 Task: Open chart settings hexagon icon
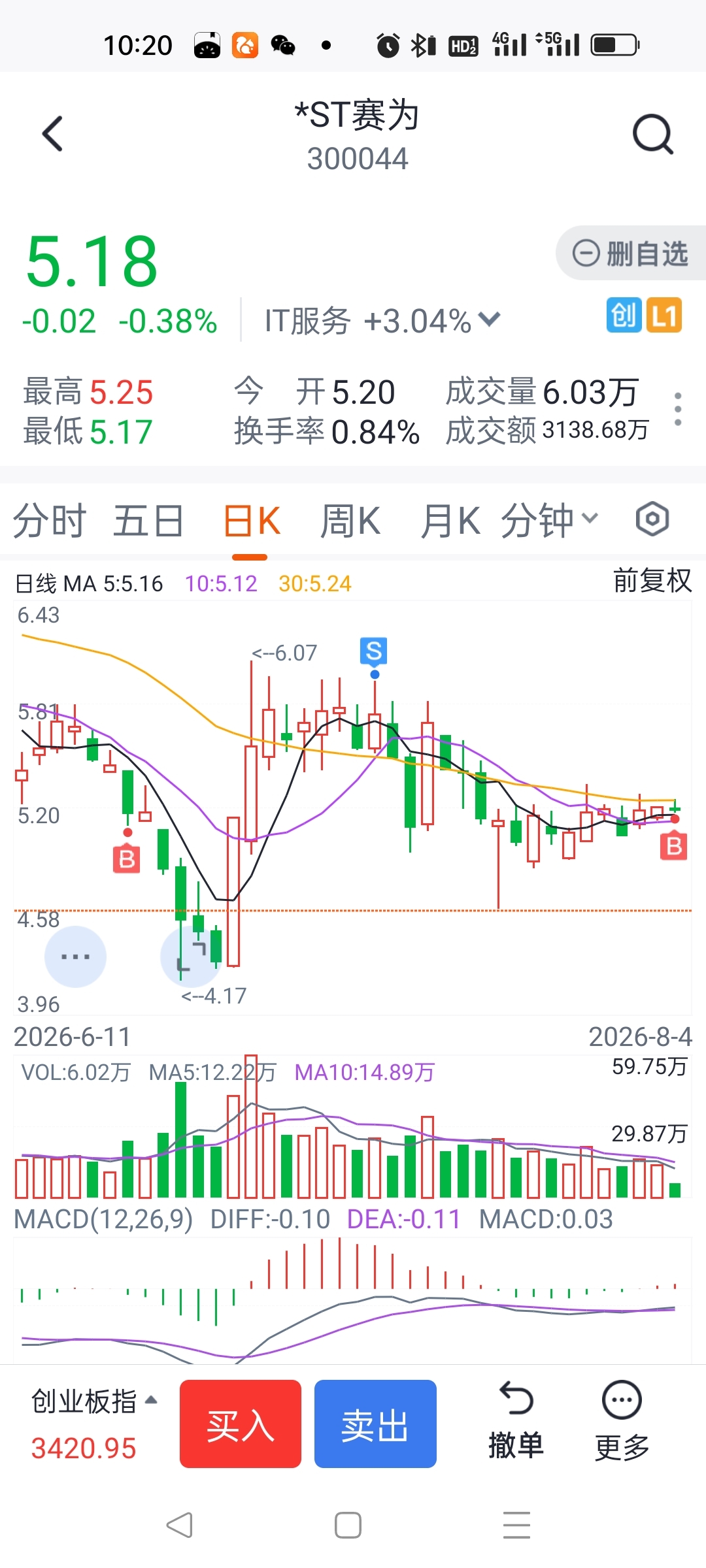[652, 520]
